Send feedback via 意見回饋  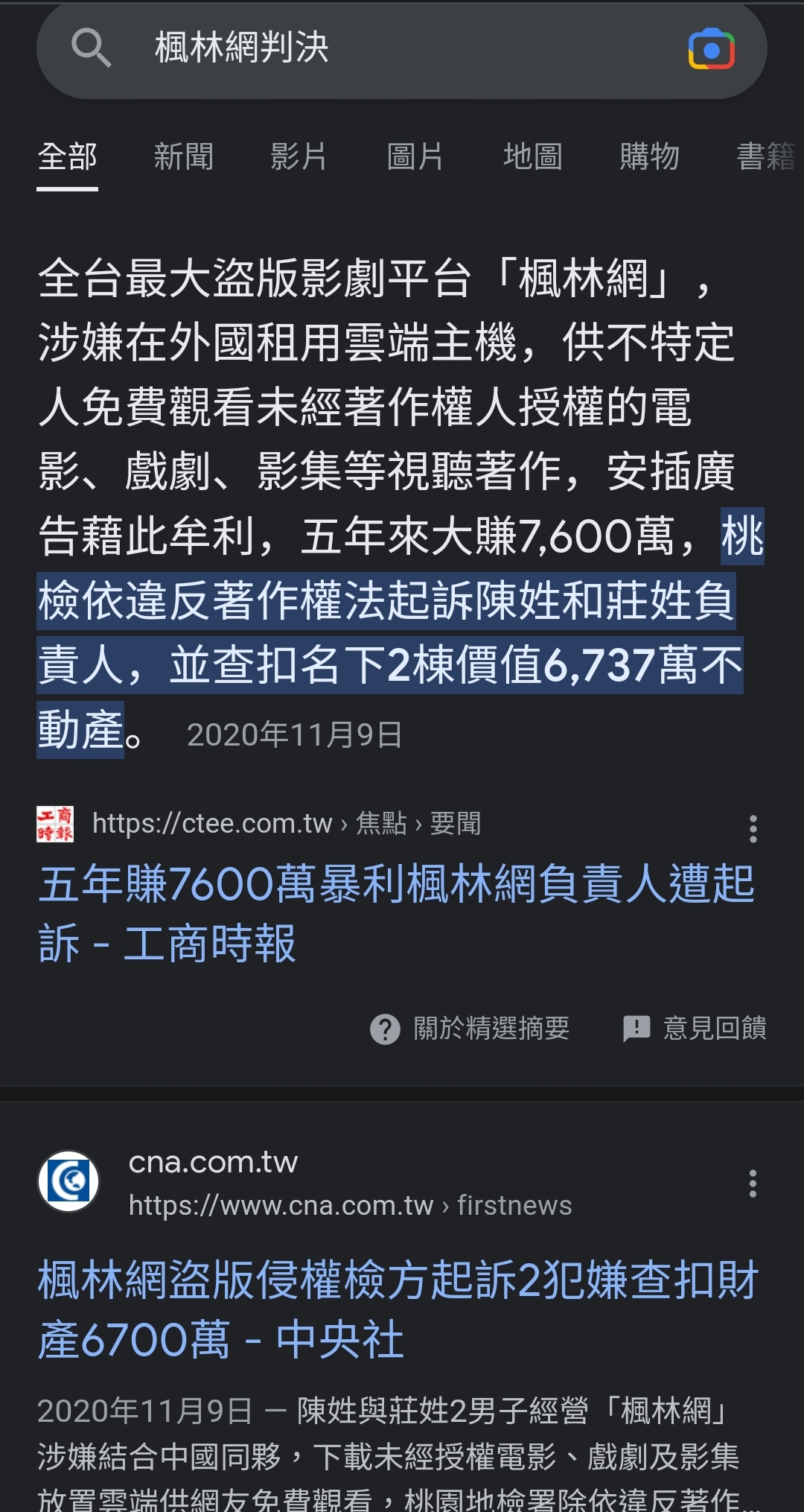coord(695,1029)
